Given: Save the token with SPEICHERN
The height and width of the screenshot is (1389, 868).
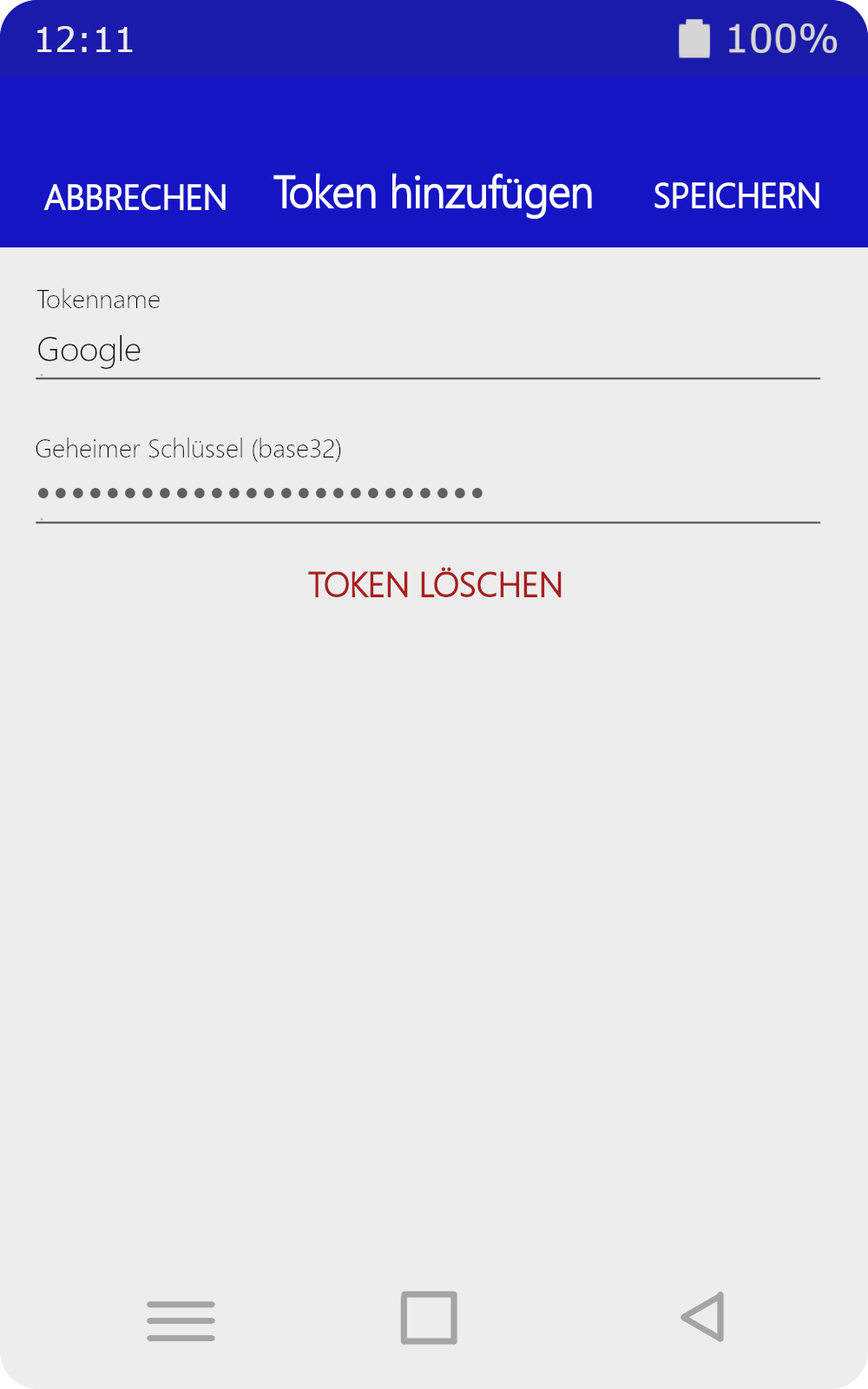Looking at the screenshot, I should [737, 196].
